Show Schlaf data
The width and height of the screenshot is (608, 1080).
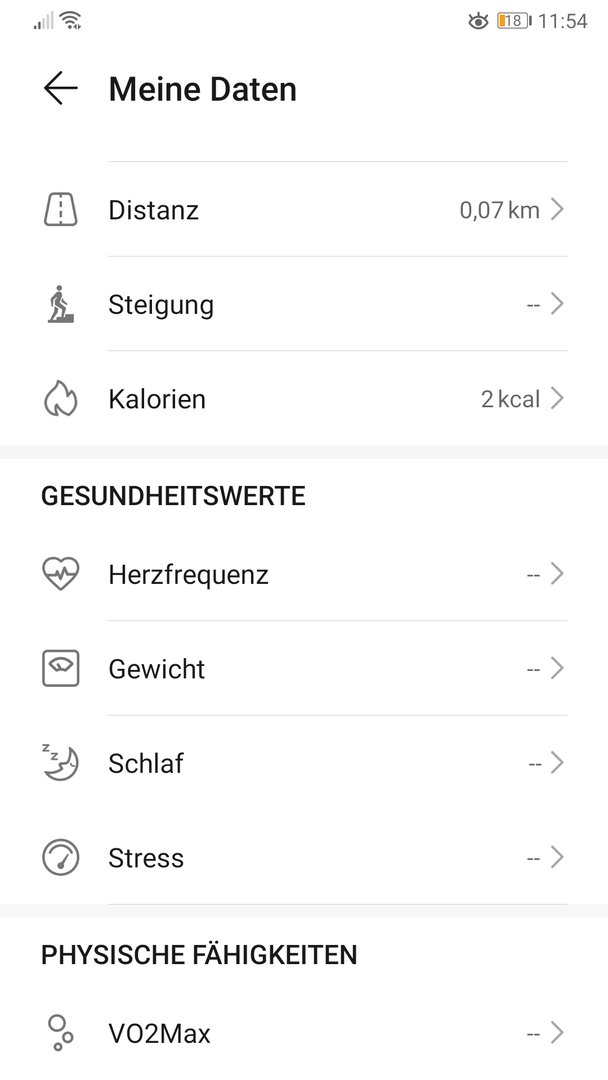coord(304,763)
